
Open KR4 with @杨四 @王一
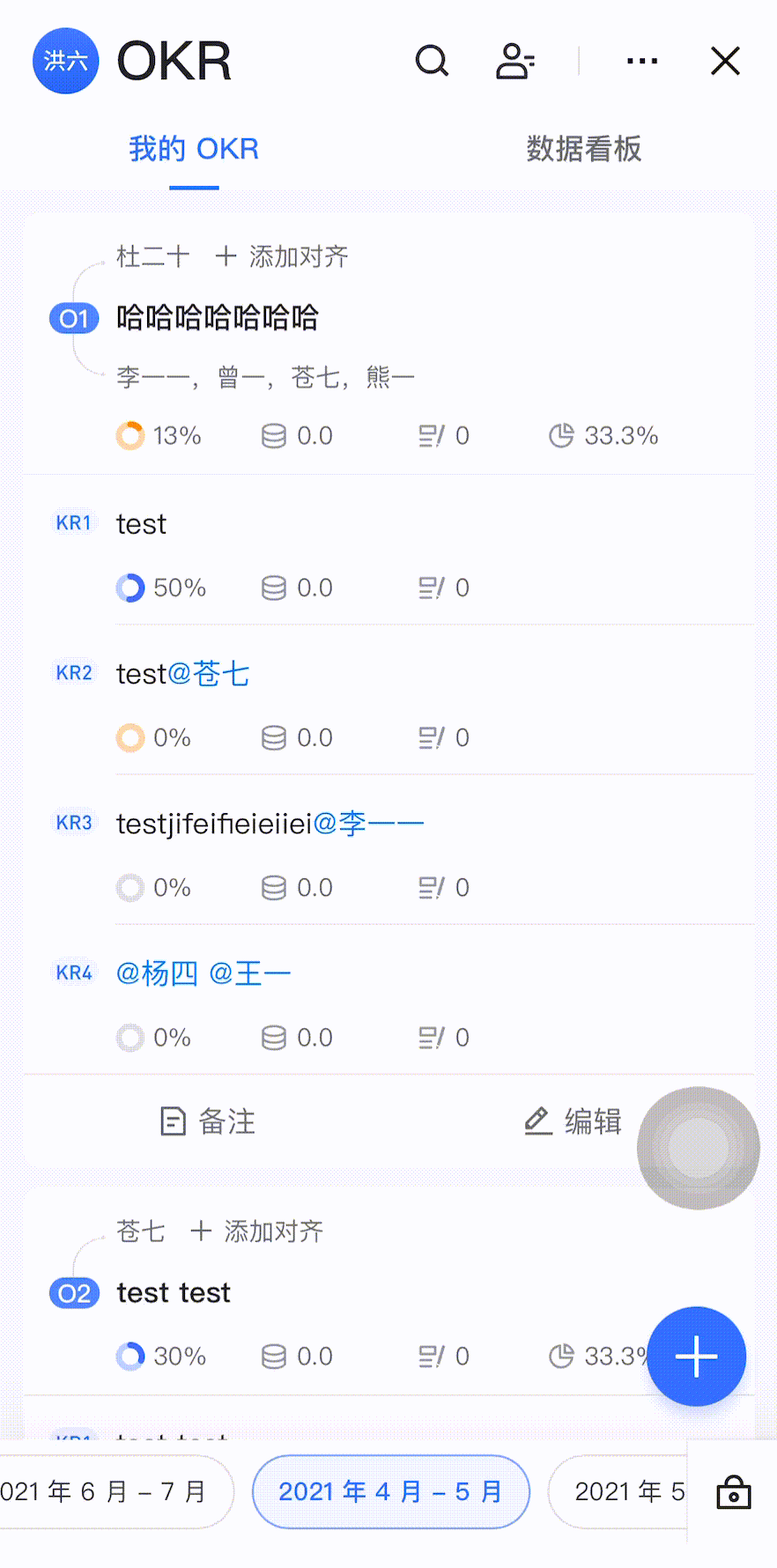tap(203, 973)
